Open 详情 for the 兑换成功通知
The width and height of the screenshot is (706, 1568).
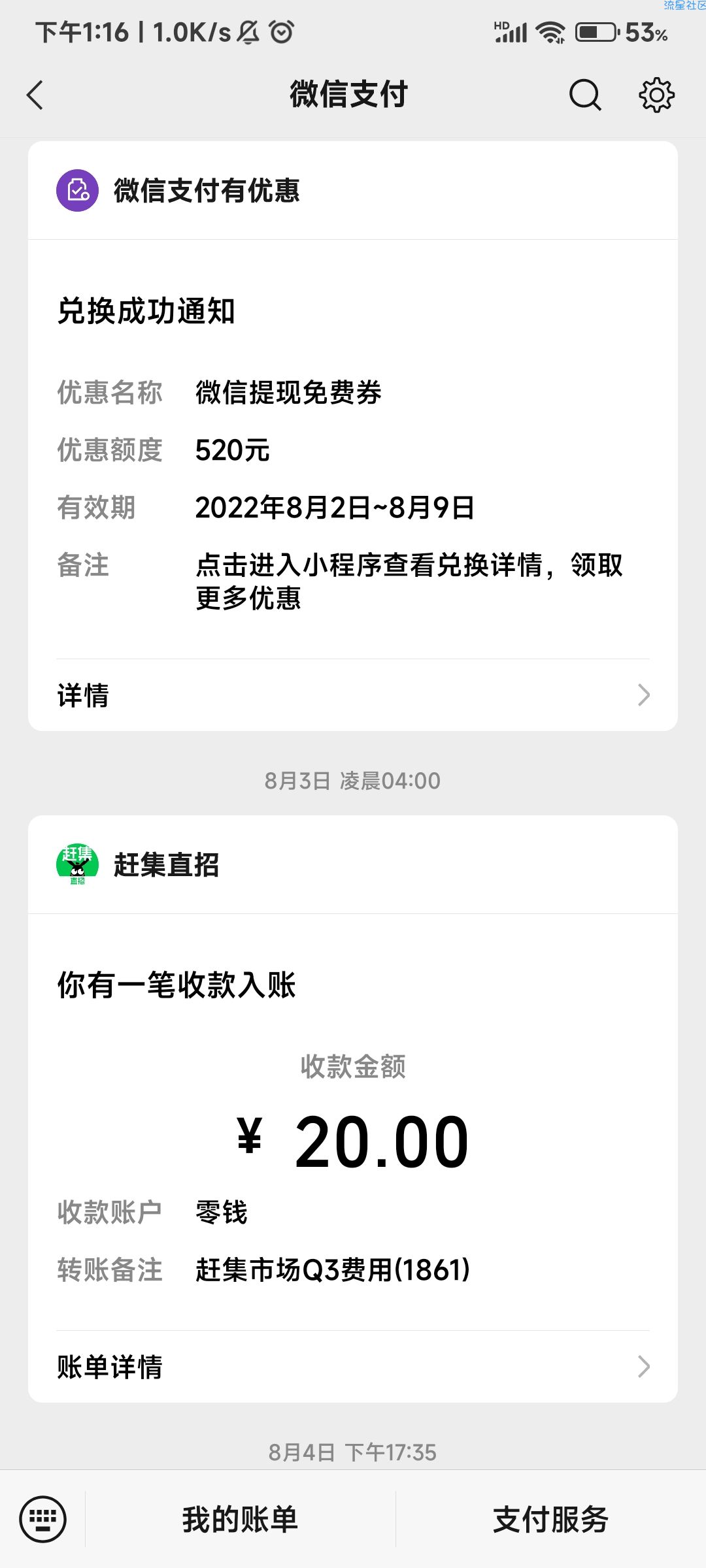tap(353, 695)
